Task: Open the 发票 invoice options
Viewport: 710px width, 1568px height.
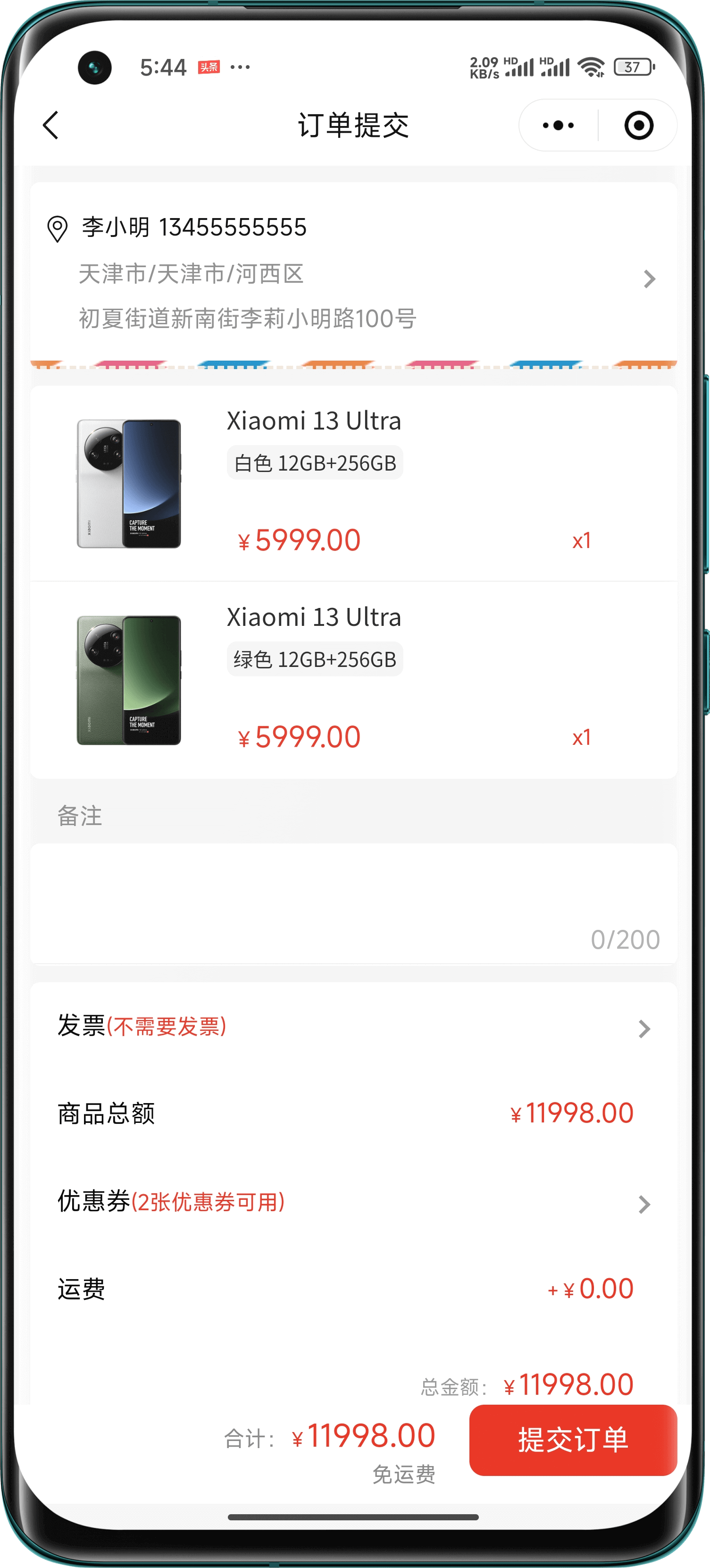Action: click(x=353, y=1028)
